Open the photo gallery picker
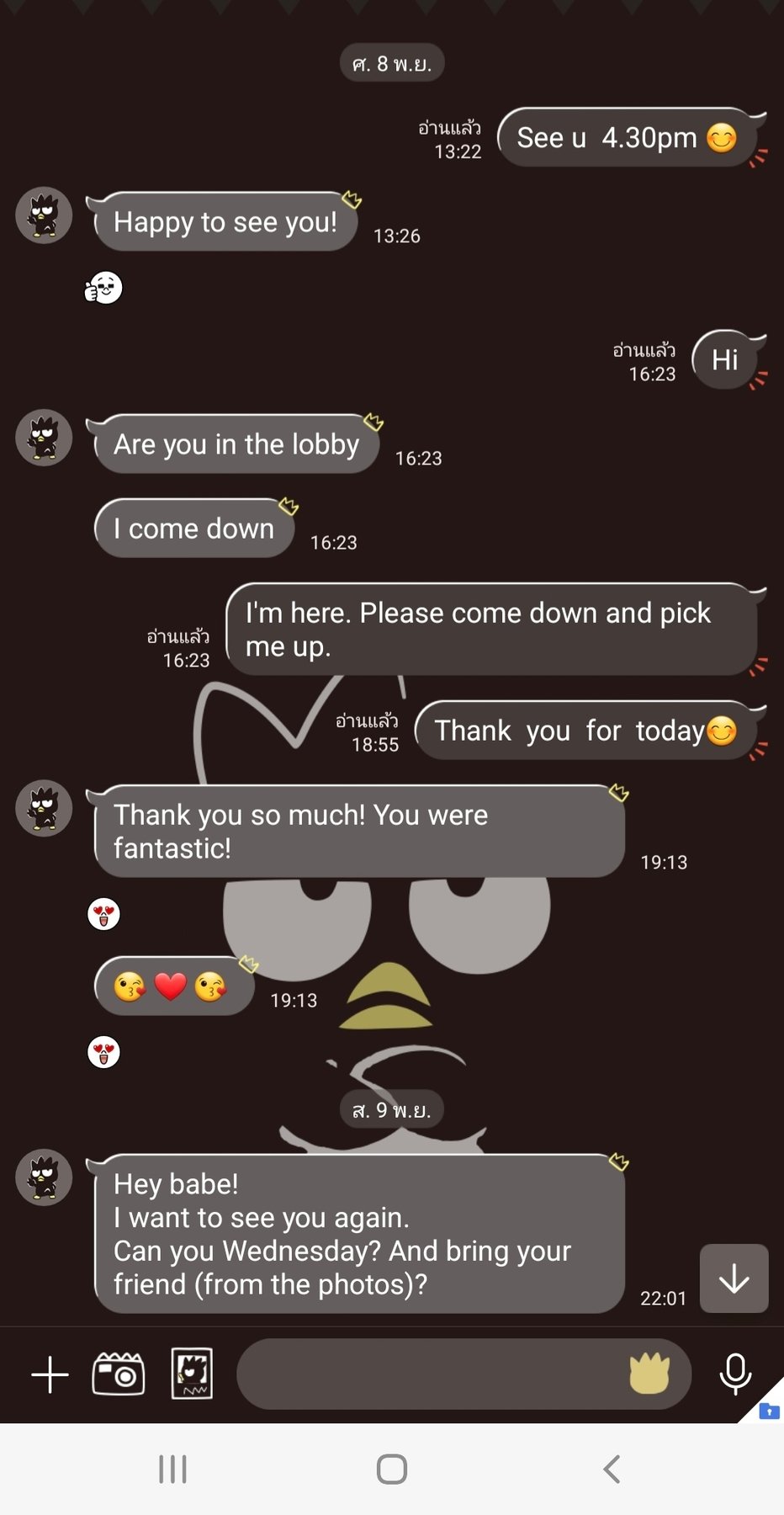784x1515 pixels. tap(192, 1374)
